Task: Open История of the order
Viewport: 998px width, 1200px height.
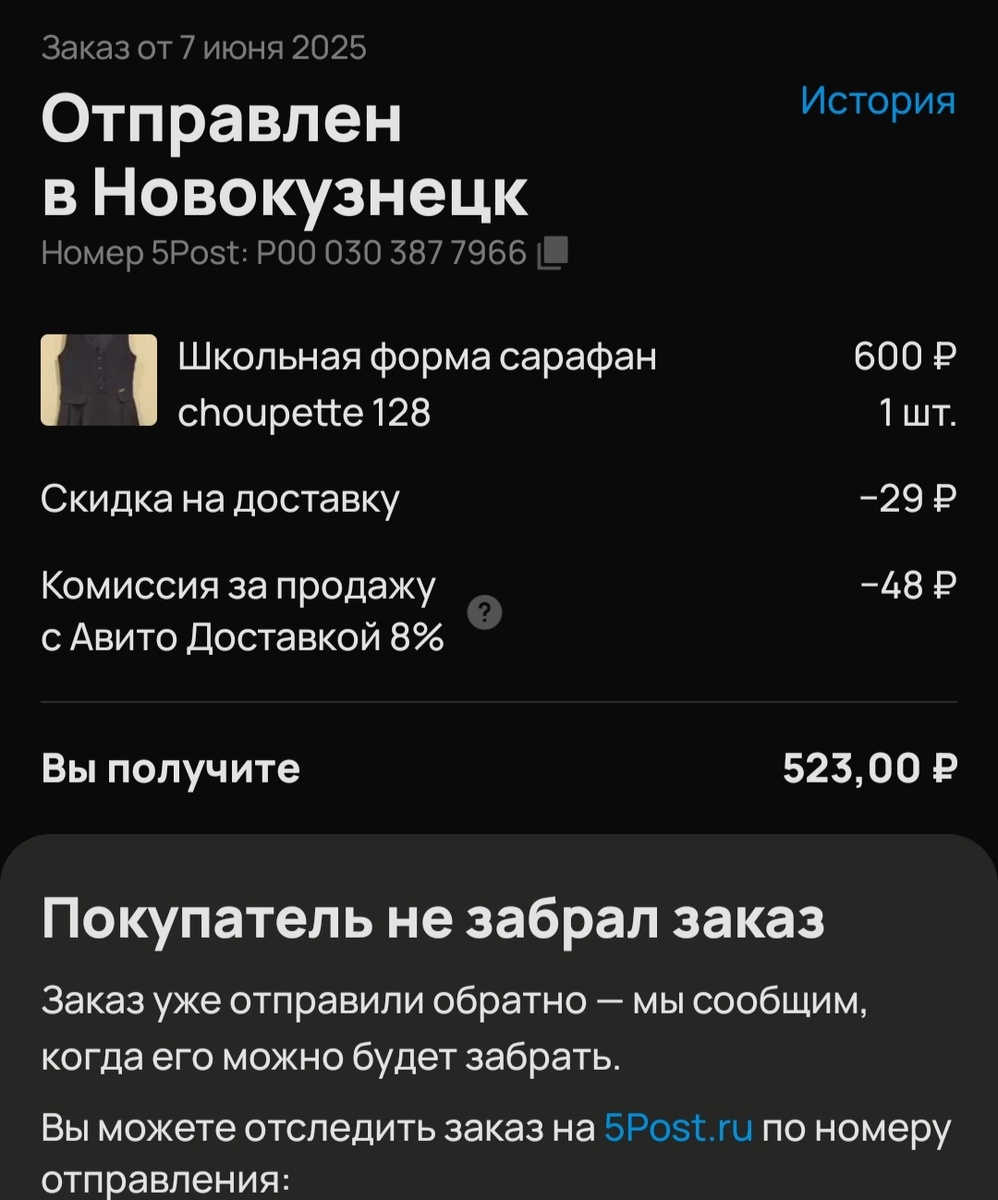Action: tap(876, 101)
